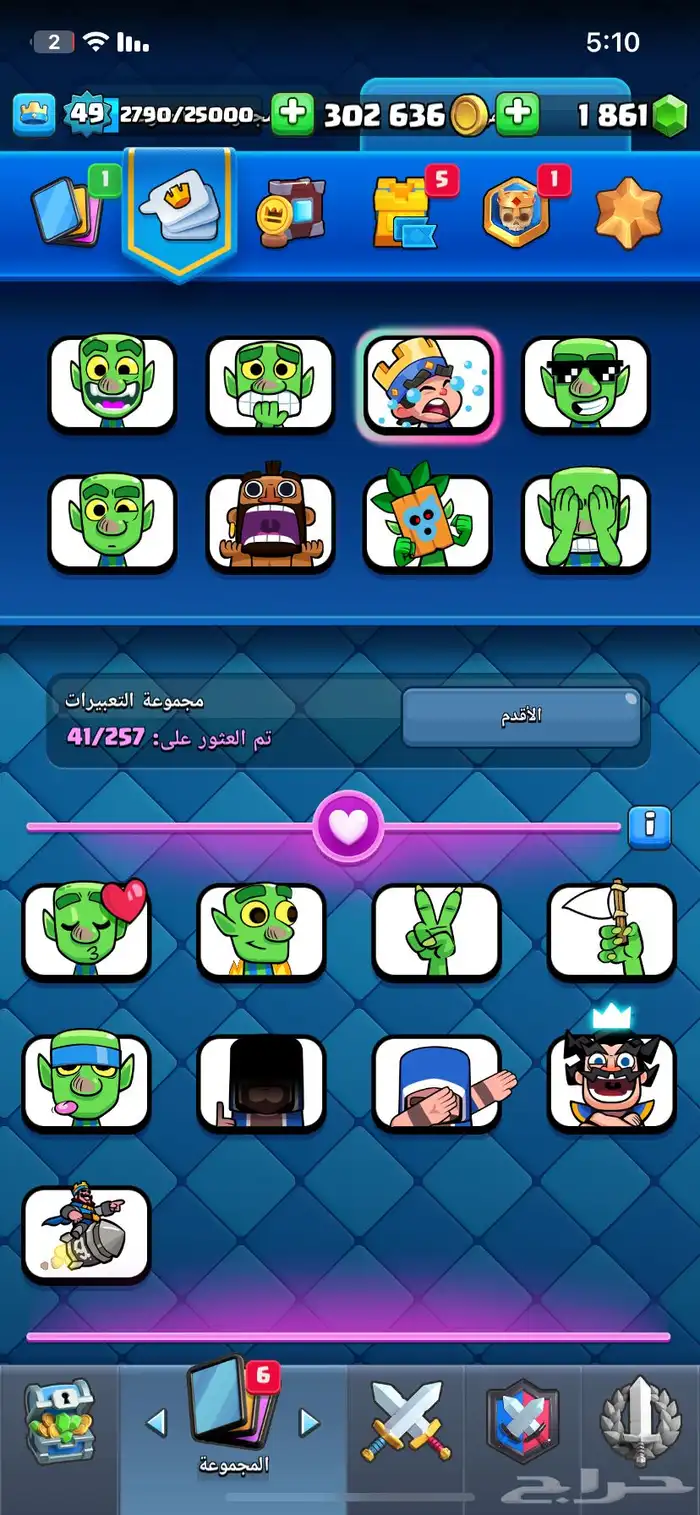This screenshot has height=1515, width=700.
Task: Select the crying king emote in deck
Action: (429, 384)
